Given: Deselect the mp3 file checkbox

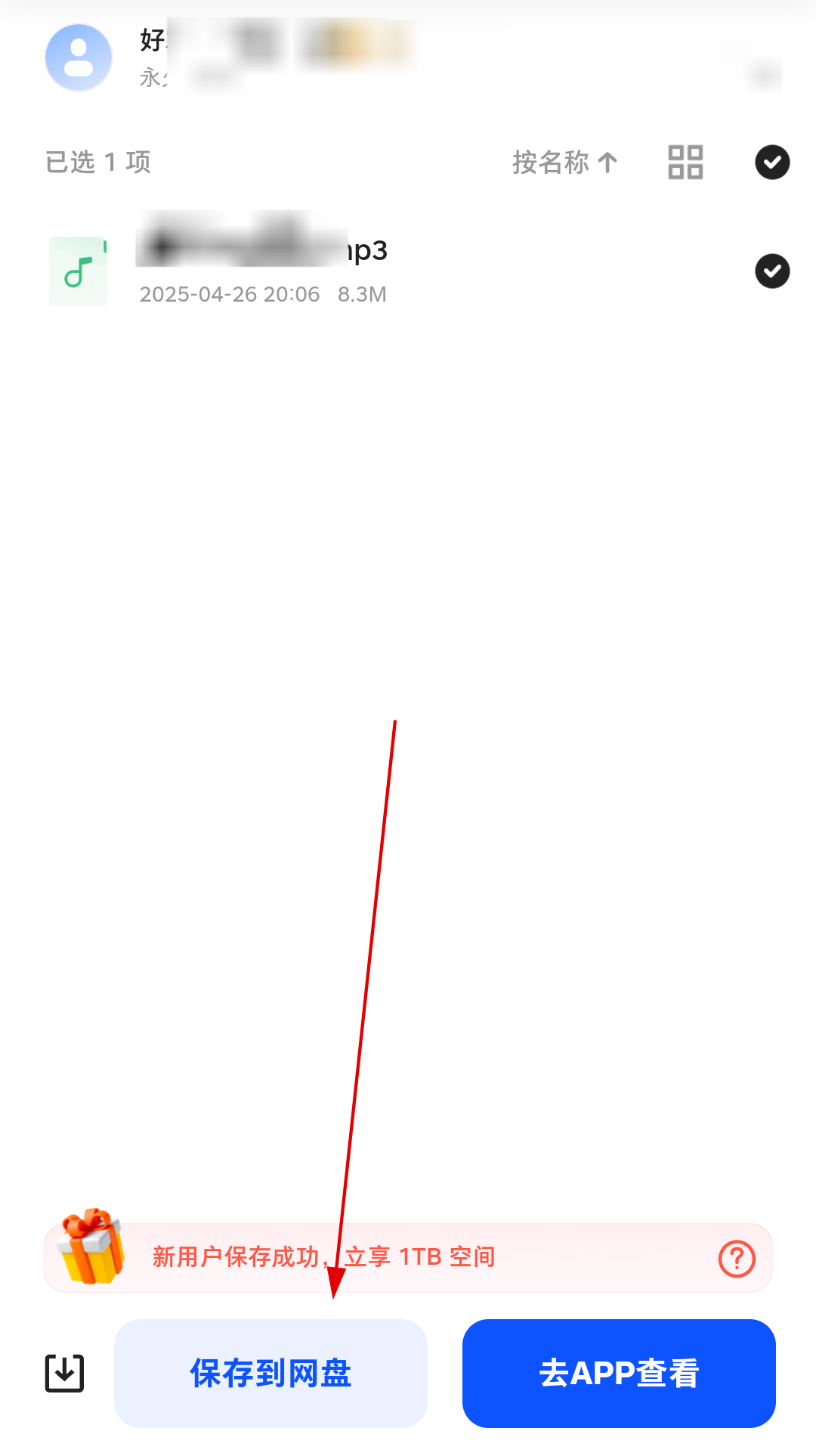Looking at the screenshot, I should (772, 271).
